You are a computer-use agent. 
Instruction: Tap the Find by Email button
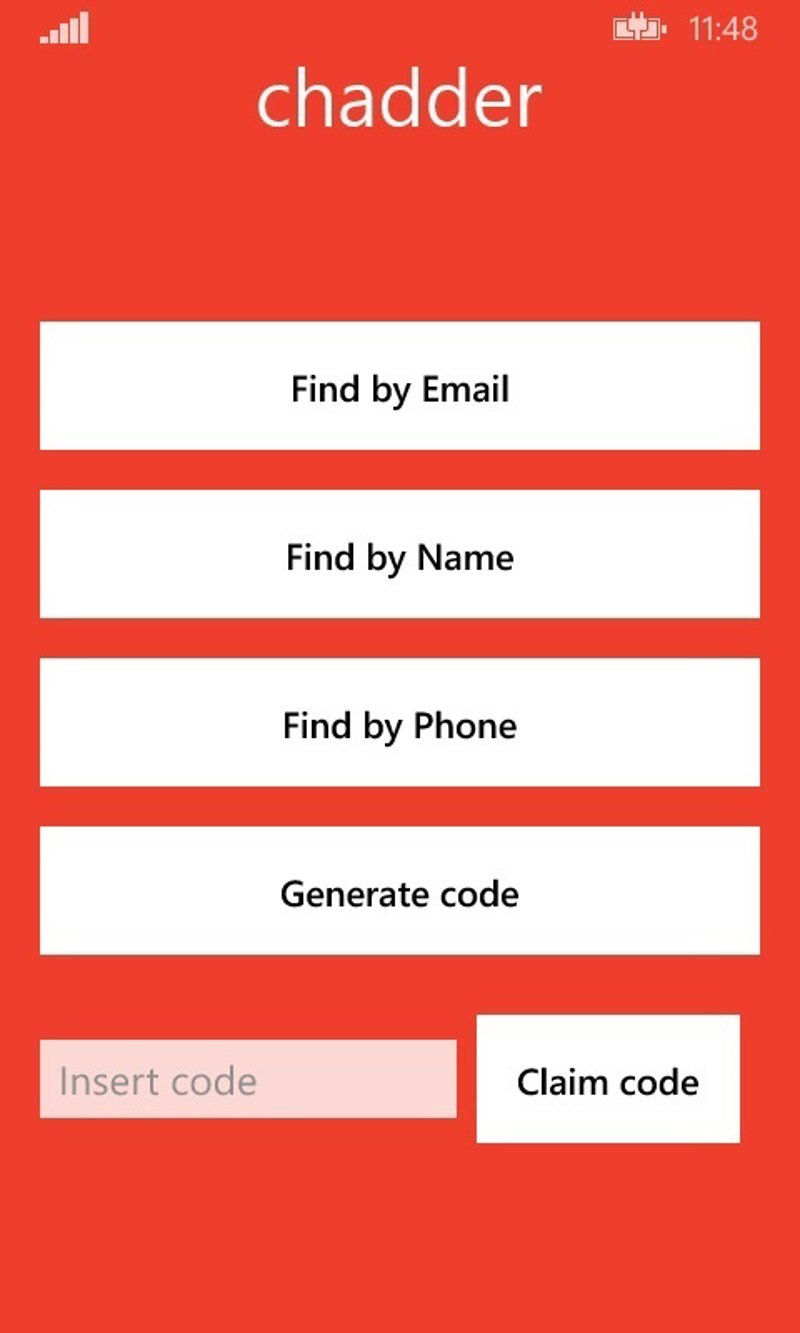(x=400, y=386)
